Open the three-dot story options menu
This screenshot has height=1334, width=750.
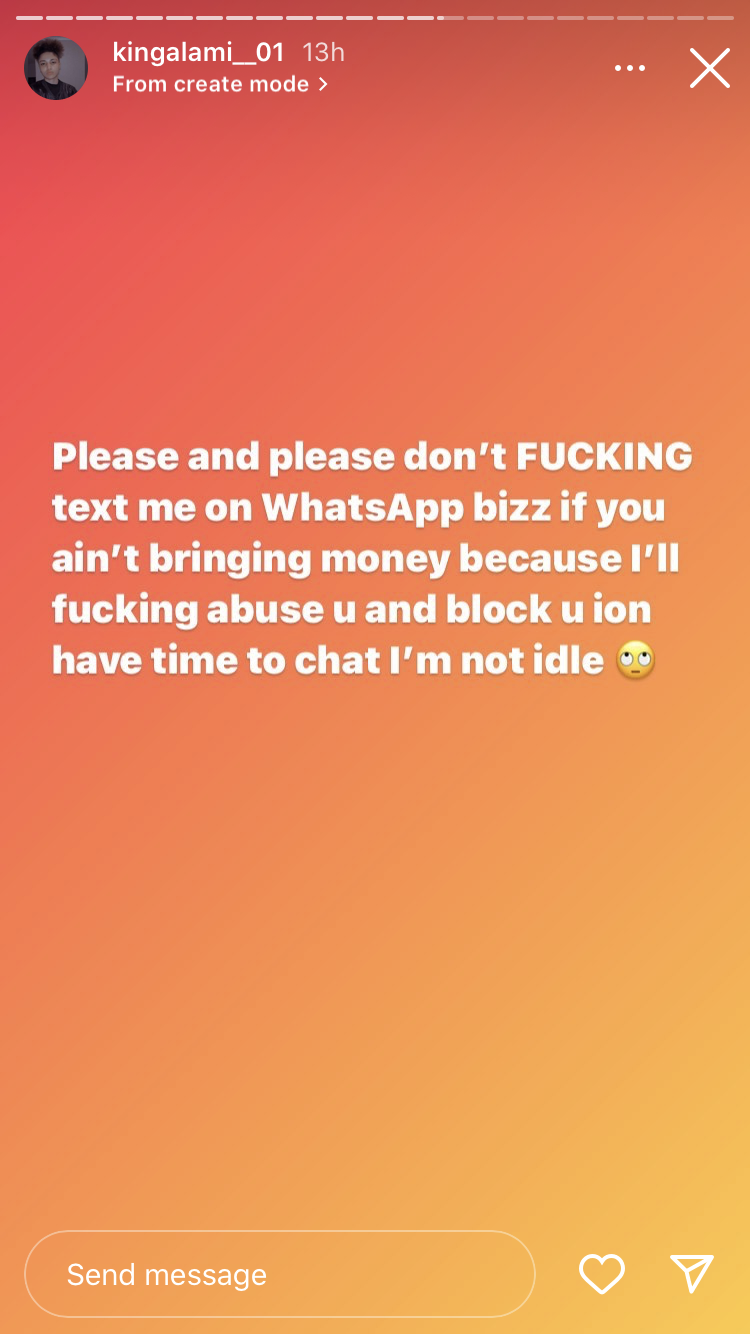tap(630, 68)
